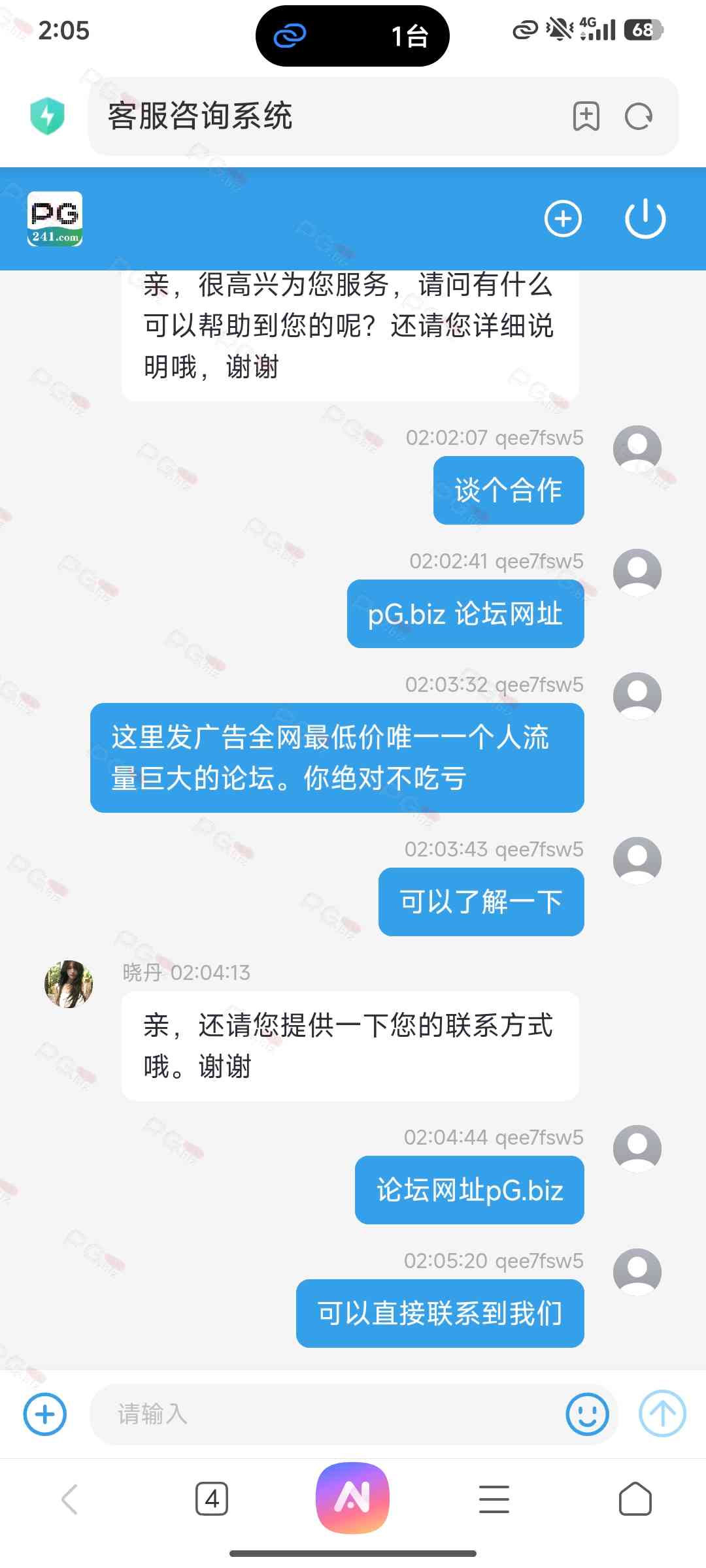Tap the plus icon in the blue chat header
Screen dimensions: 706x1568
coord(563,218)
